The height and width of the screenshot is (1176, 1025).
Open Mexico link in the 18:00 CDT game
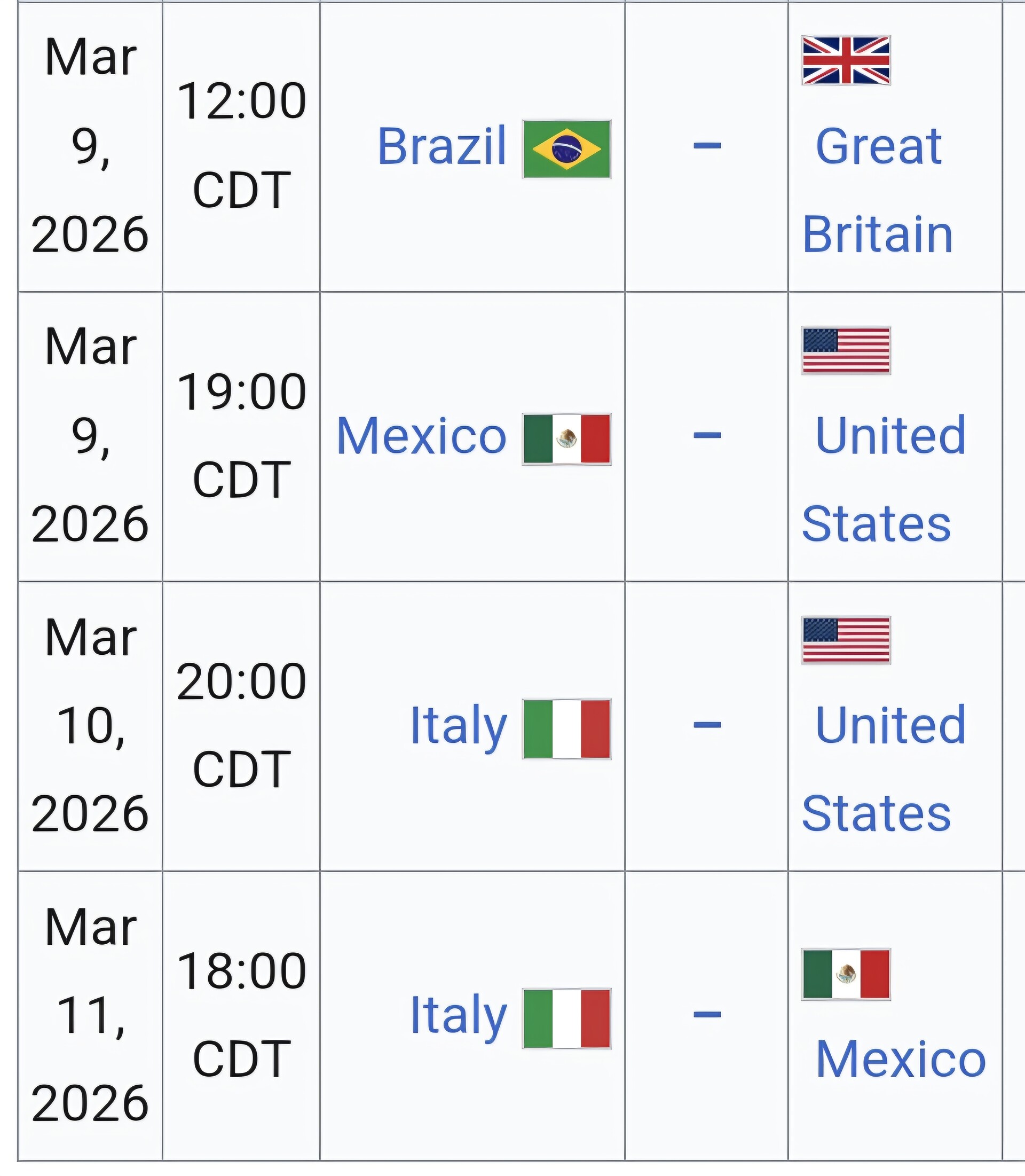pyautogui.click(x=901, y=1060)
